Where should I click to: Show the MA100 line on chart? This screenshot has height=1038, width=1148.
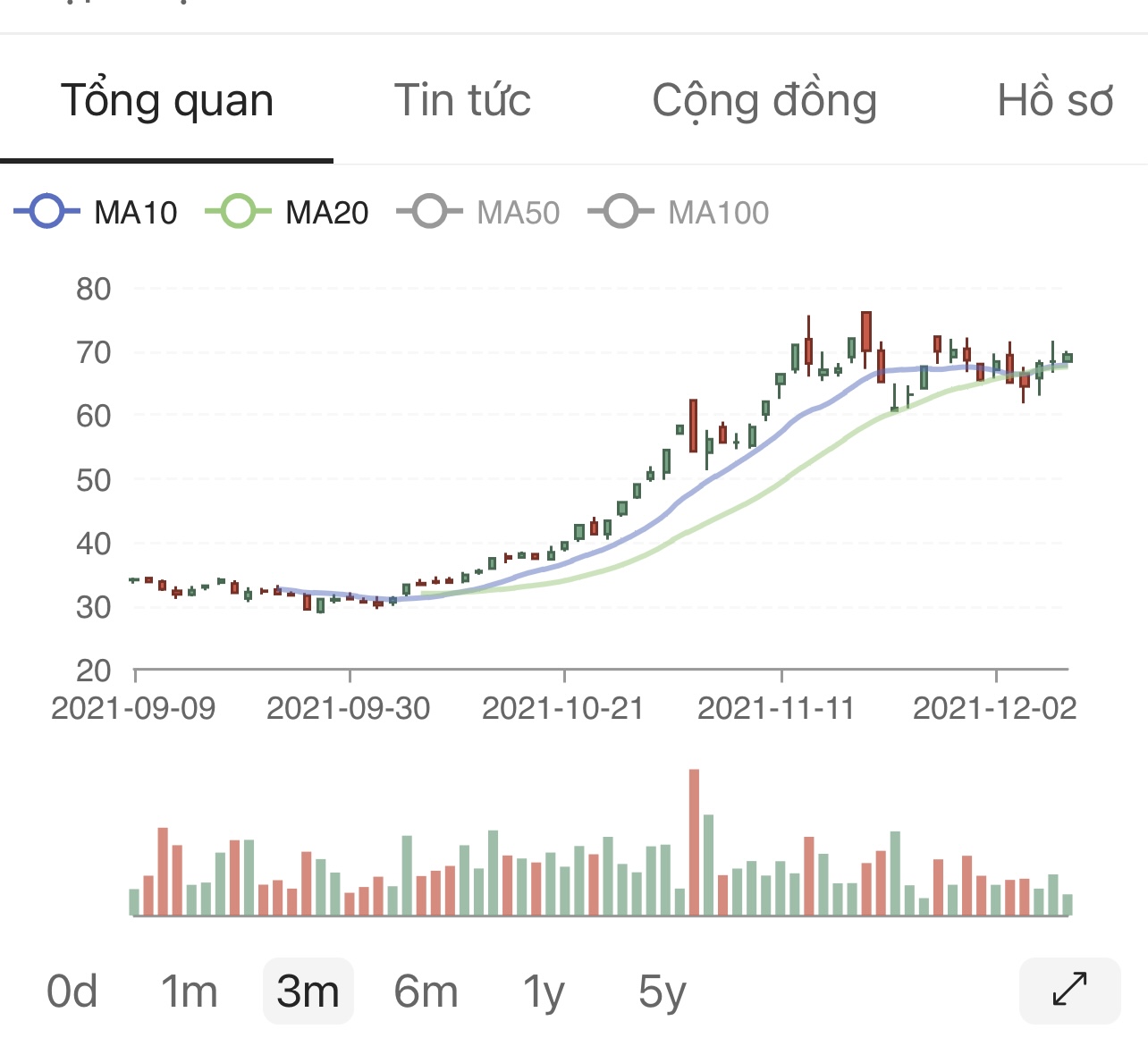coord(680,212)
